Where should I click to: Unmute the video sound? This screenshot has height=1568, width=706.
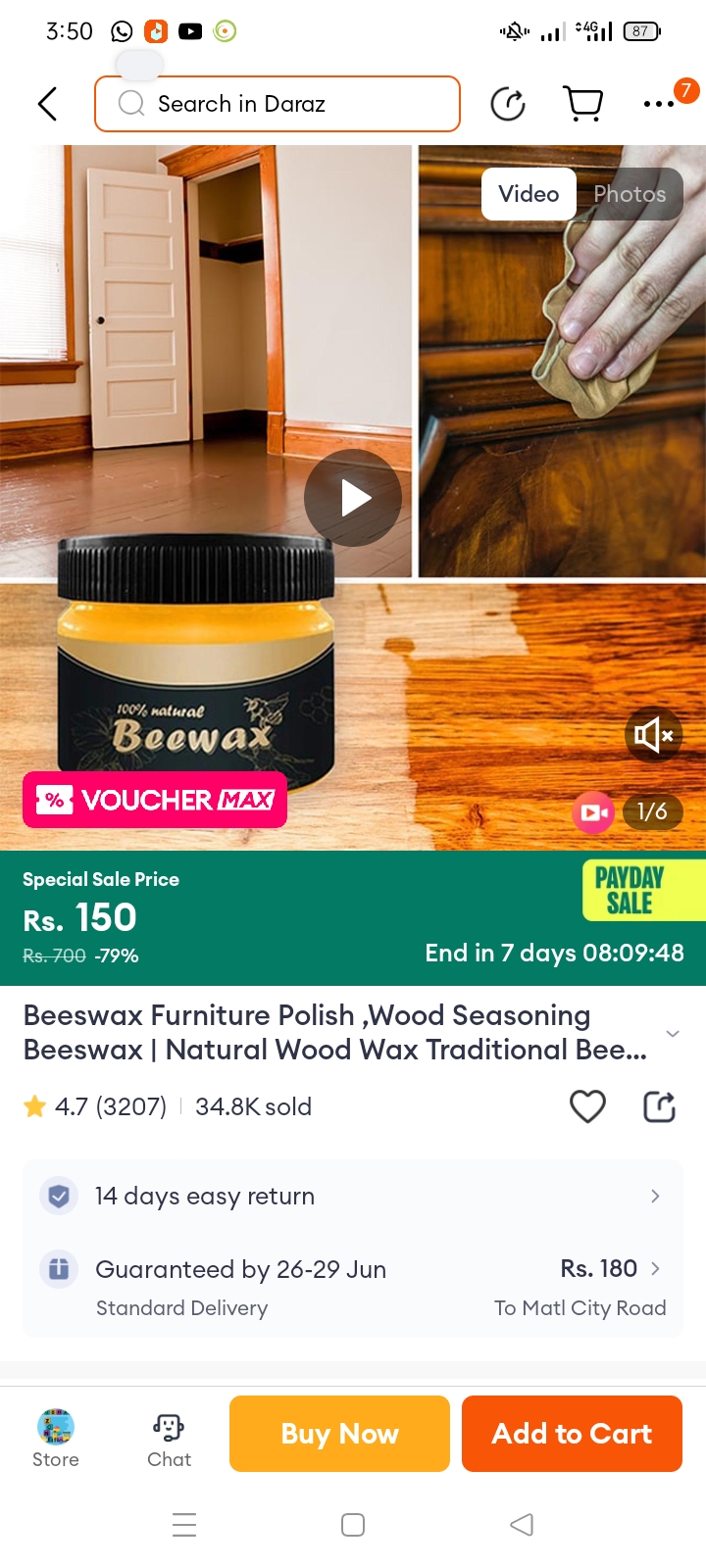coord(653,734)
